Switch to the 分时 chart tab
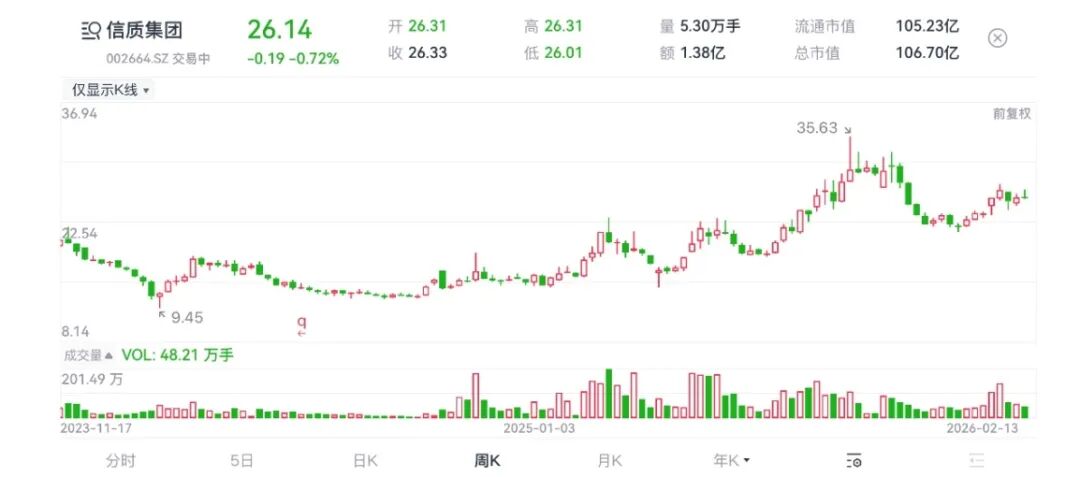 tap(121, 460)
